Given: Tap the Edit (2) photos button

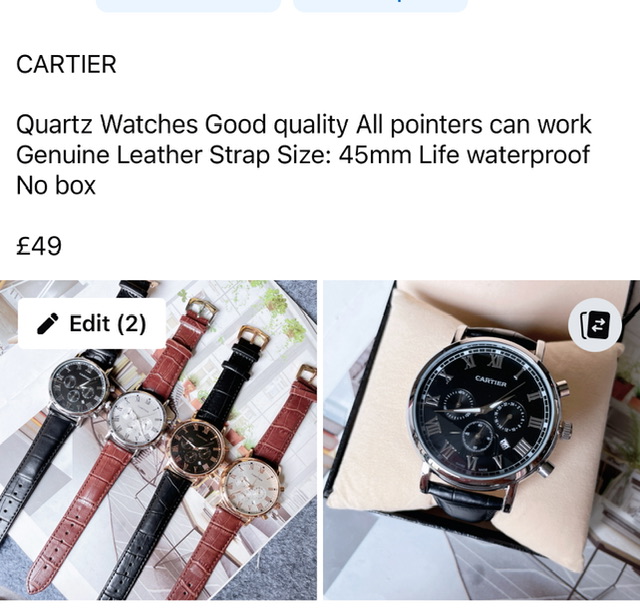Looking at the screenshot, I should (x=91, y=324).
